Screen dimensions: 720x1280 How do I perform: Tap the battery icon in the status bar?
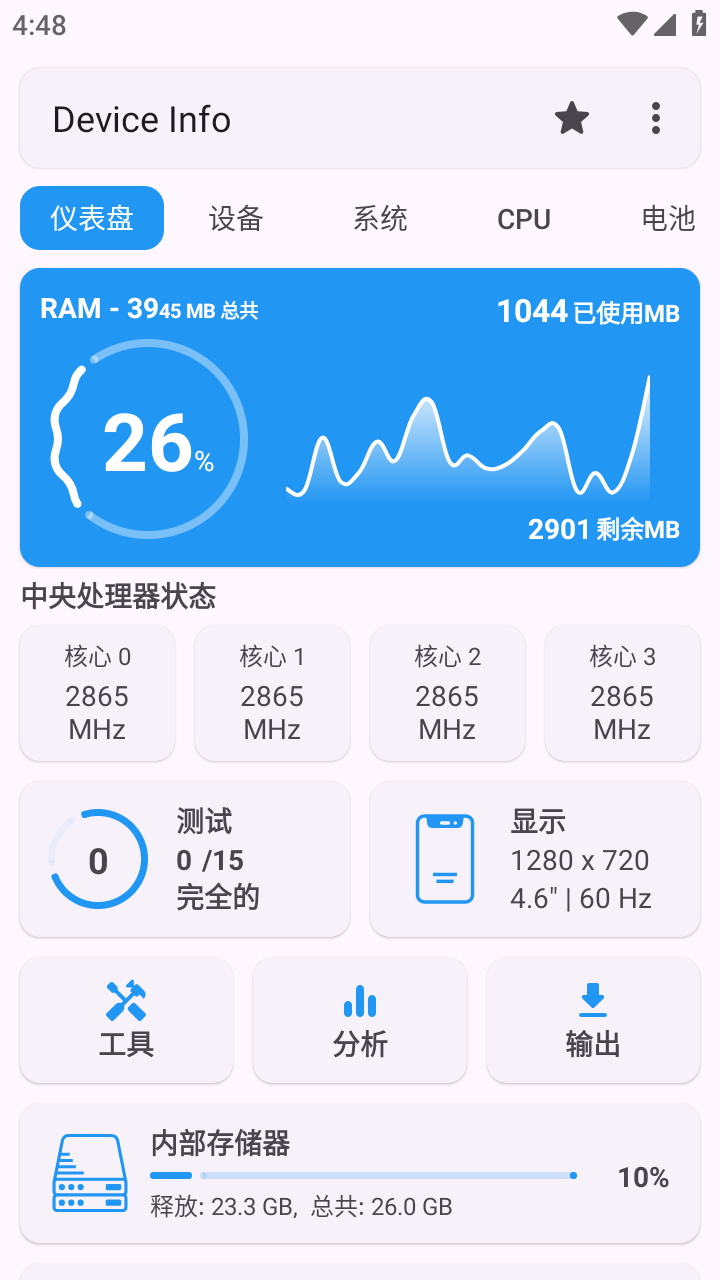(x=699, y=22)
